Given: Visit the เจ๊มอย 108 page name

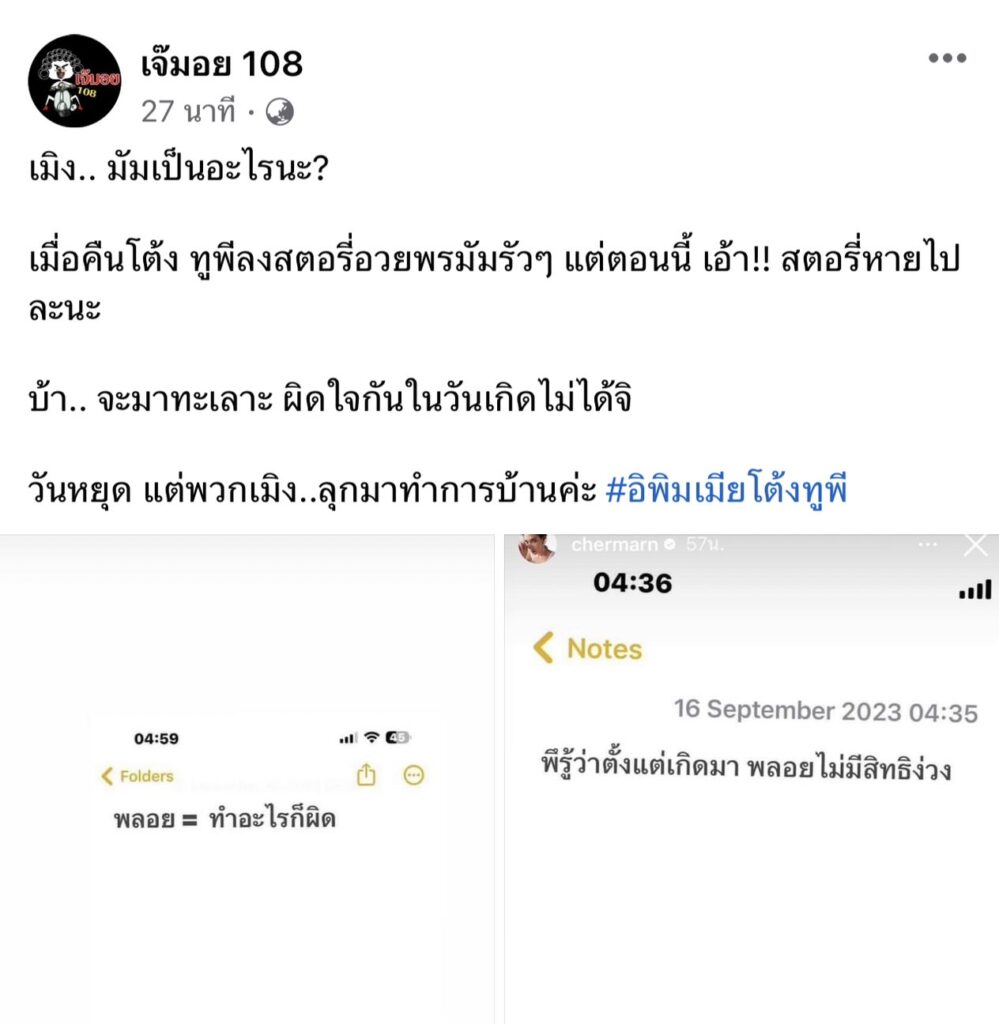Looking at the screenshot, I should (221, 65).
